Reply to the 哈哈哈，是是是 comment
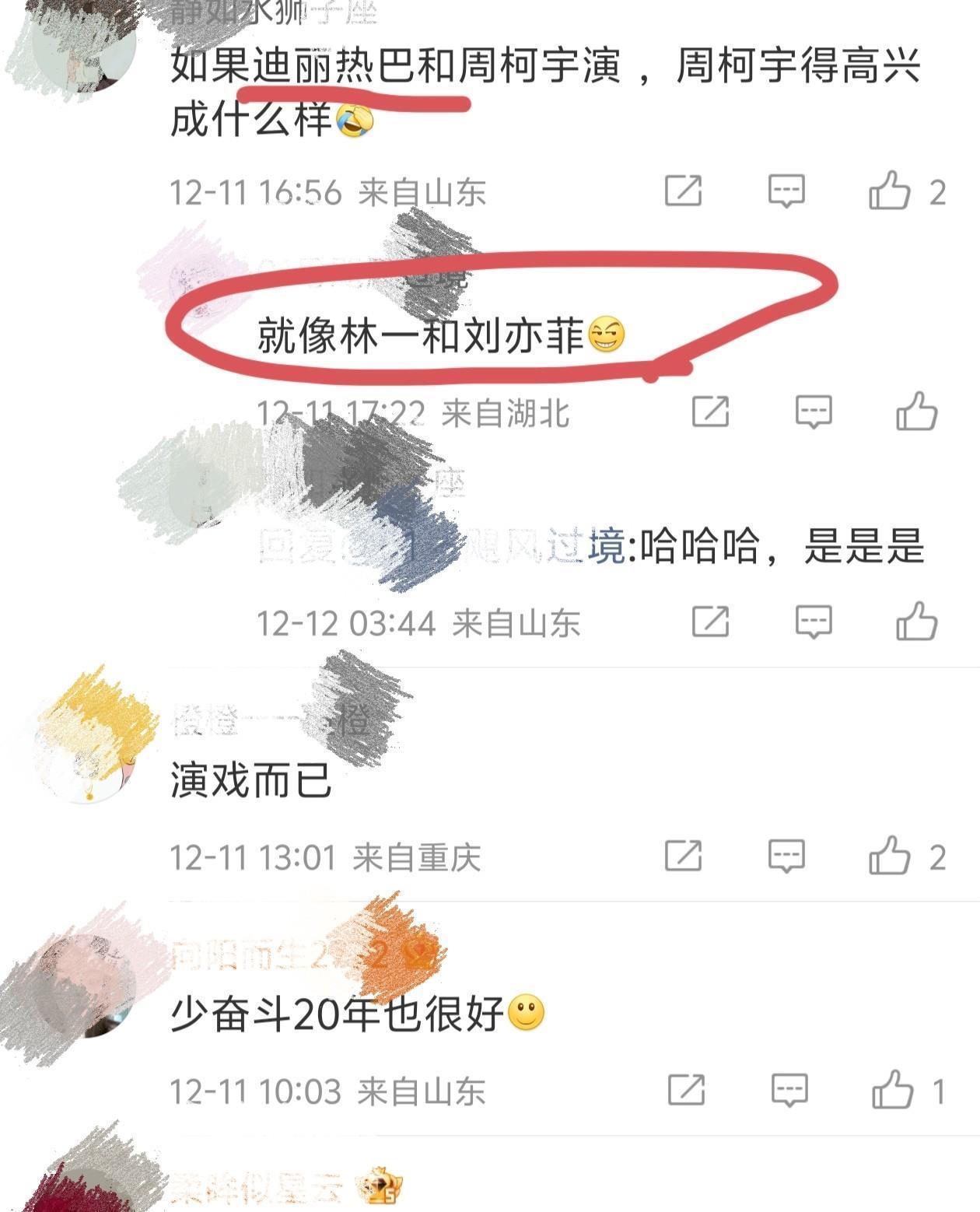This screenshot has width=980, height=1212. pyautogui.click(x=814, y=622)
